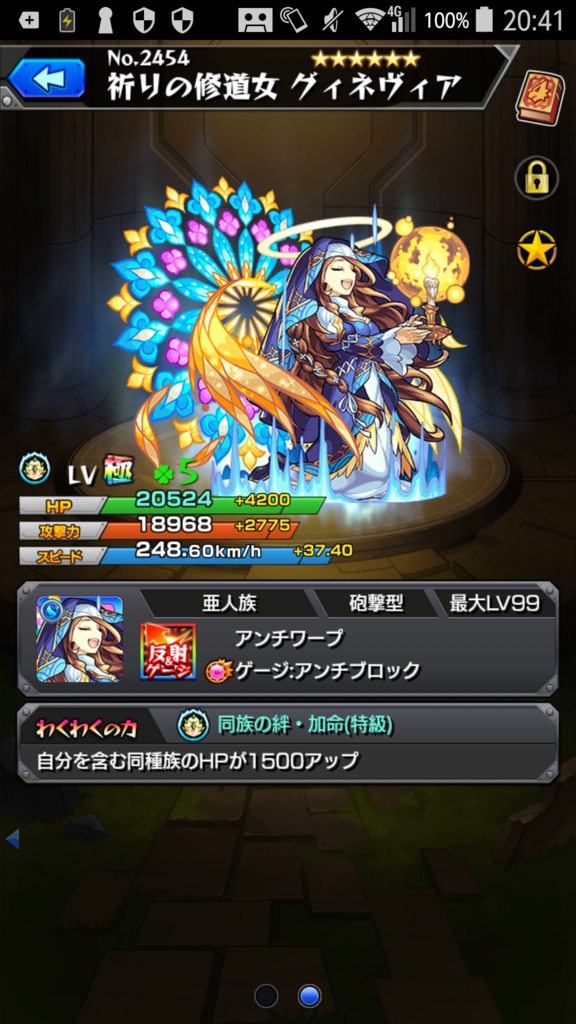Tap the small left arrow at screen edge
Image resolution: width=576 pixels, height=1024 pixels.
(x=12, y=839)
